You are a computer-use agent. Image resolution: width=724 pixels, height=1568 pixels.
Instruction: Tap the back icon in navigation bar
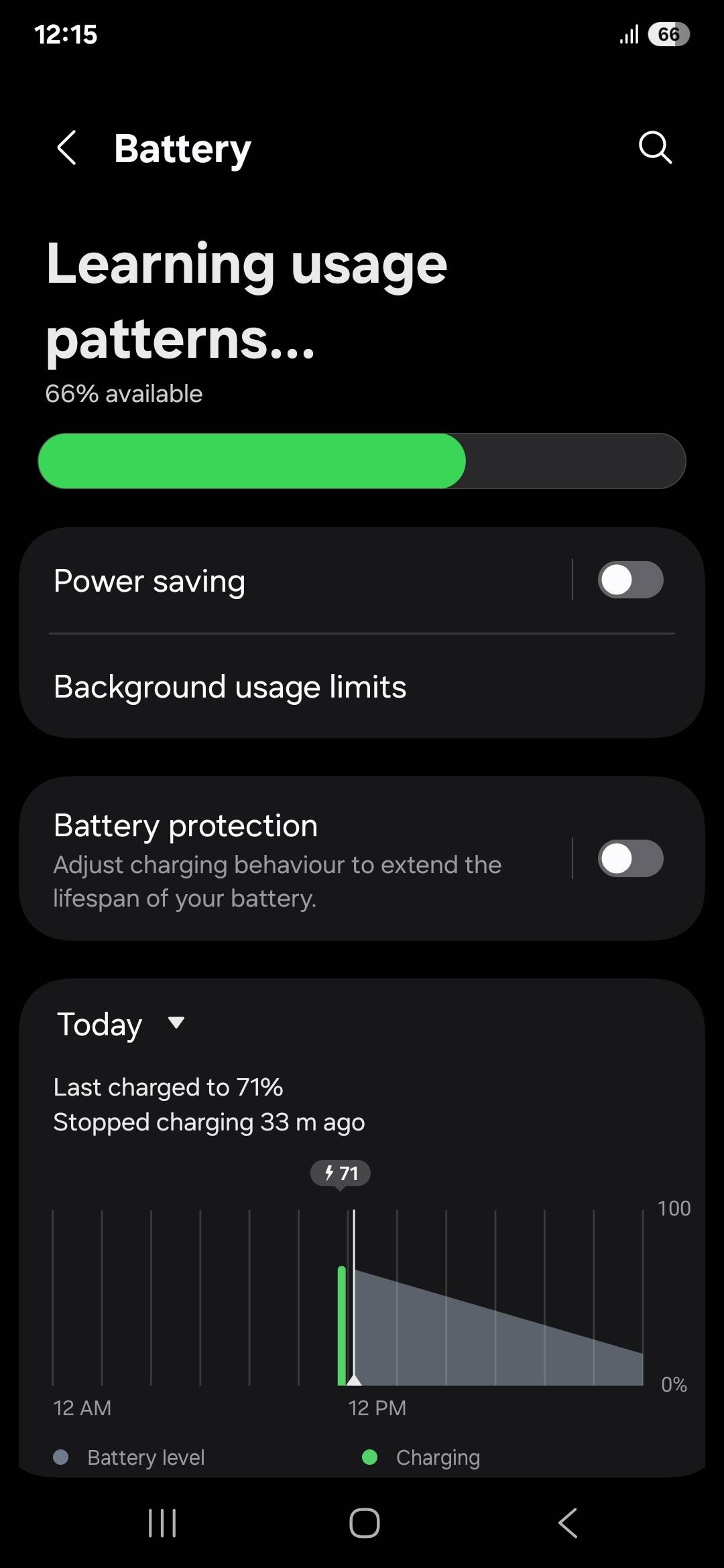pyautogui.click(x=566, y=1522)
